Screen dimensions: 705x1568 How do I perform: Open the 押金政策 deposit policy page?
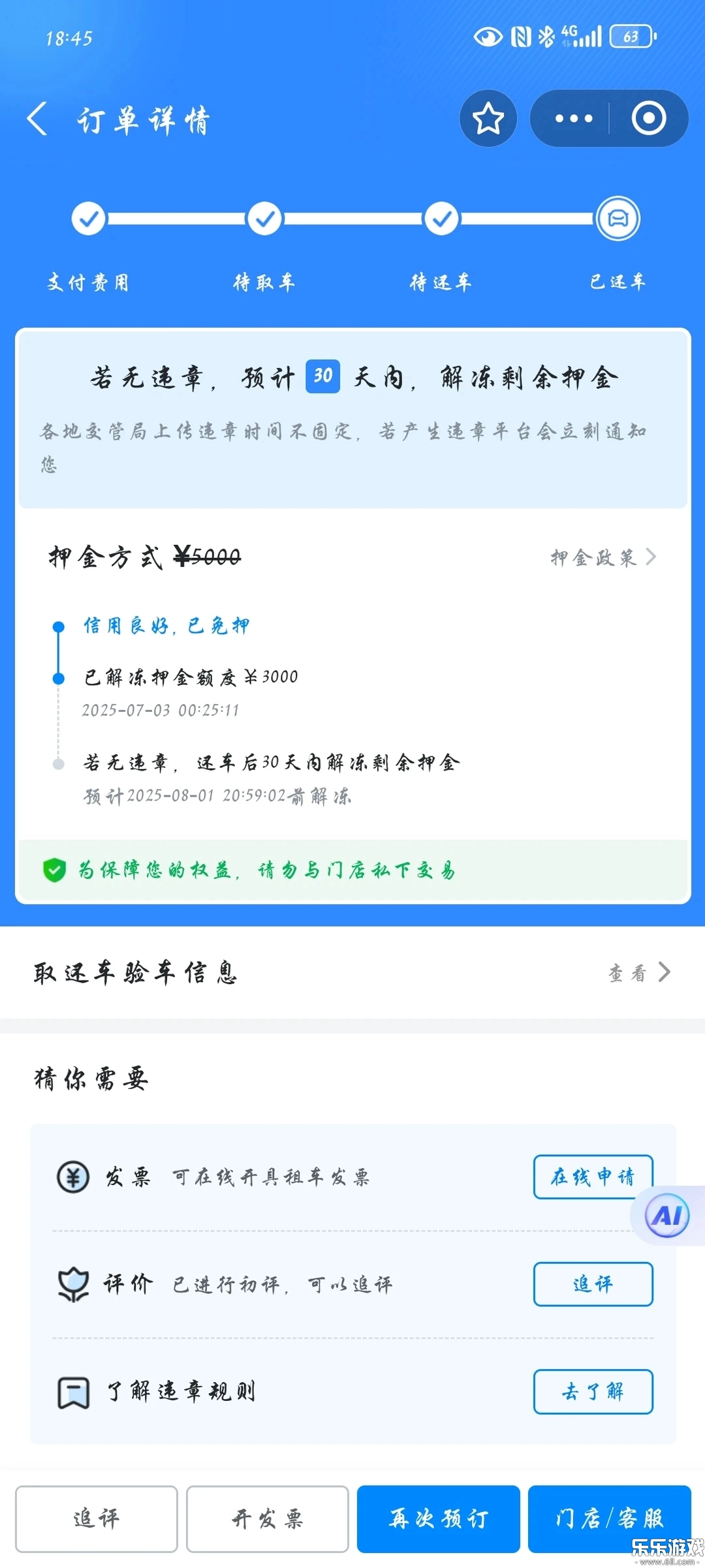pyautogui.click(x=601, y=557)
